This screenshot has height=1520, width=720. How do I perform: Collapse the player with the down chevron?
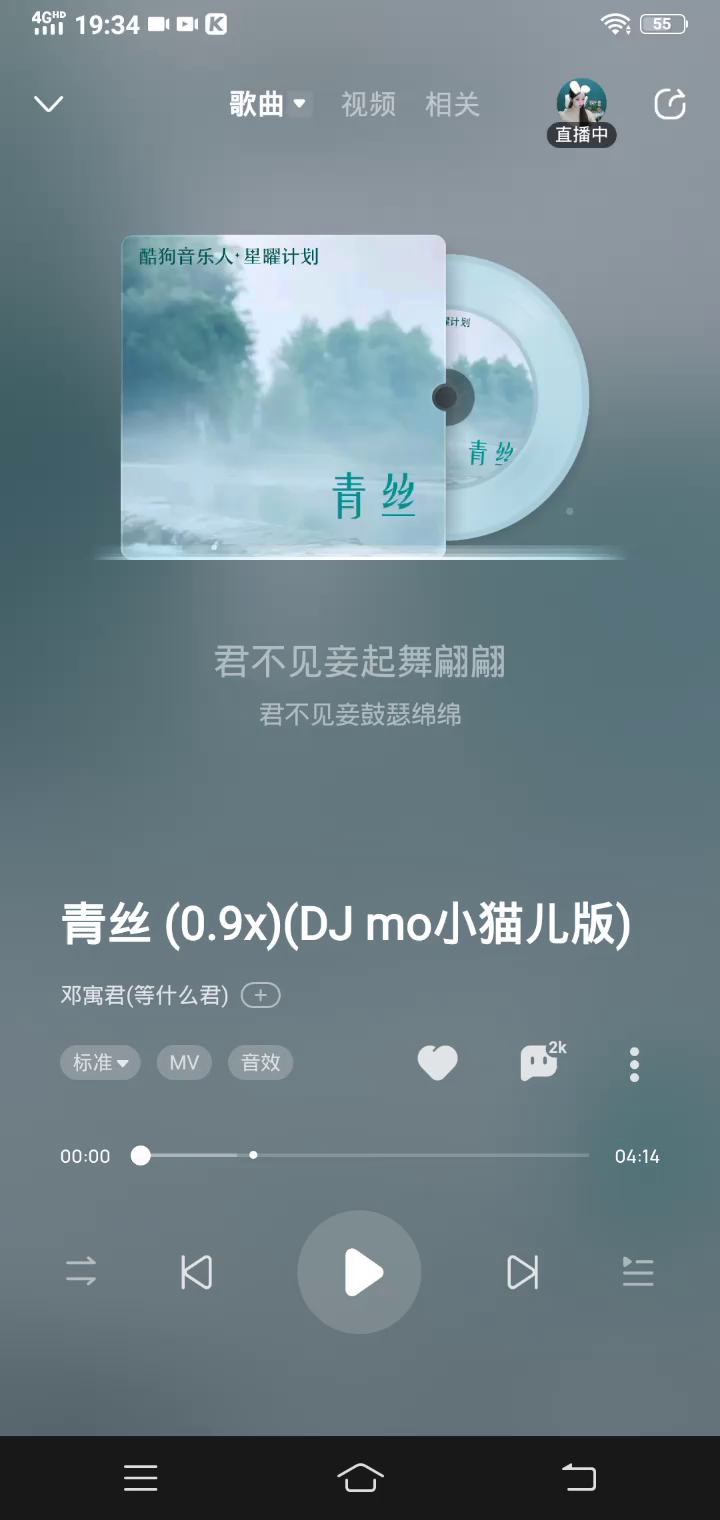point(48,104)
